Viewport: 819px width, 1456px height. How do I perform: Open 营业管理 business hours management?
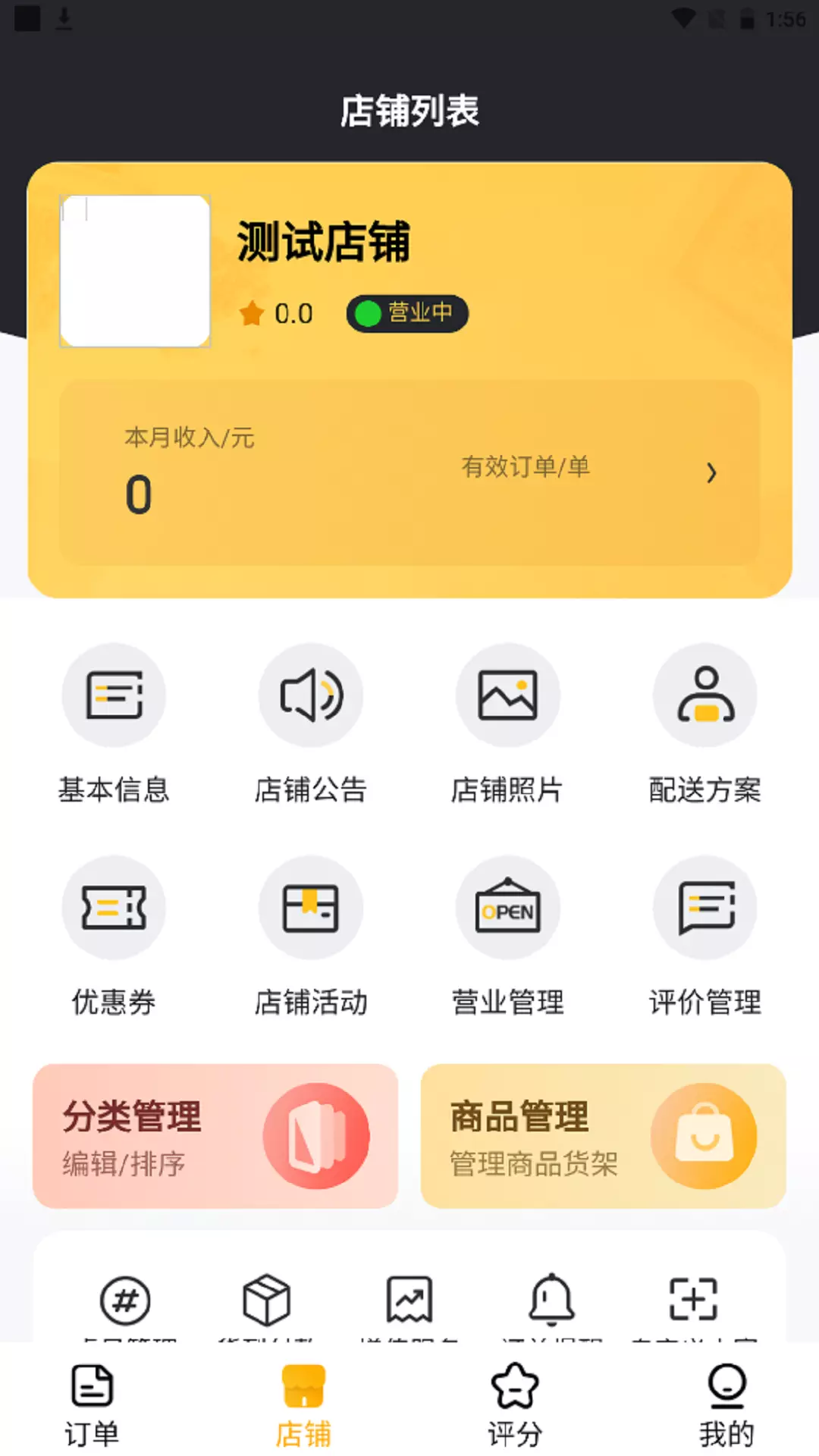[x=507, y=937]
